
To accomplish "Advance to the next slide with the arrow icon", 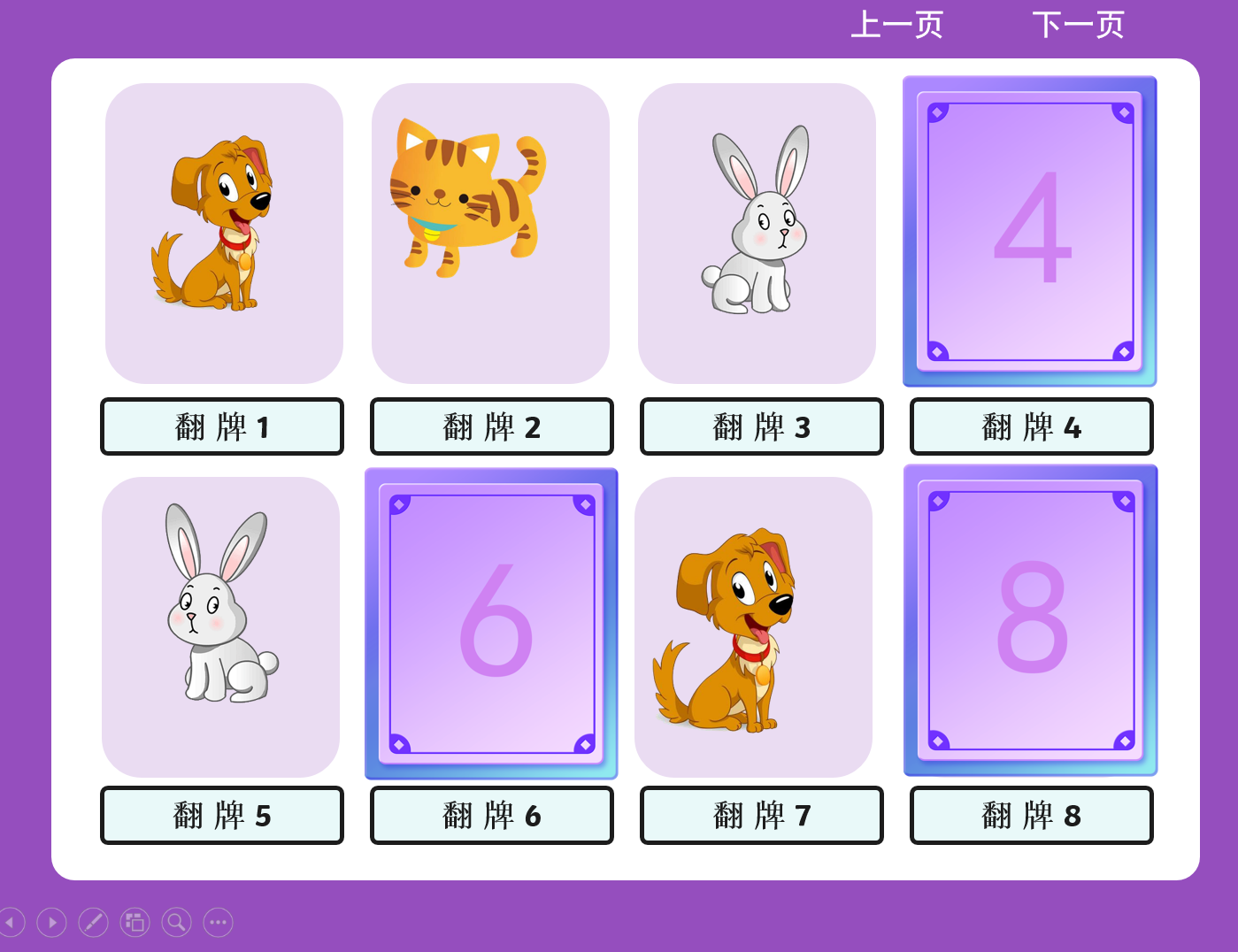I will [x=52, y=923].
